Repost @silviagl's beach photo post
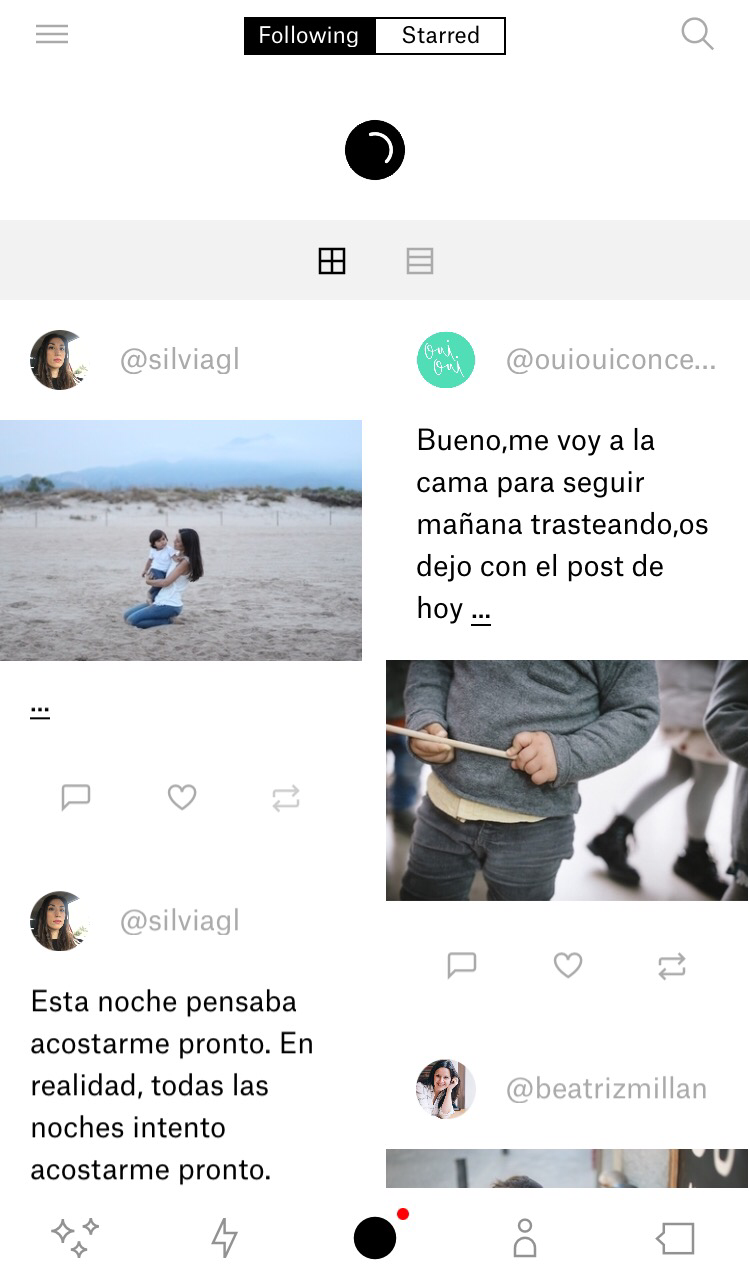This screenshot has width=750, height=1286. (286, 798)
